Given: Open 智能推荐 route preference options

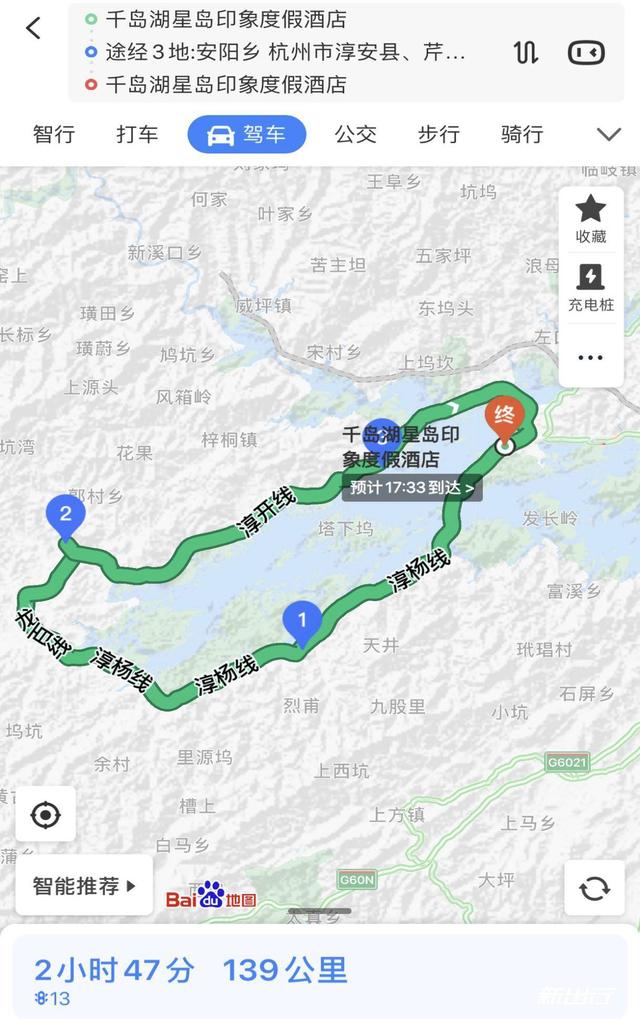Looking at the screenshot, I should [85, 885].
